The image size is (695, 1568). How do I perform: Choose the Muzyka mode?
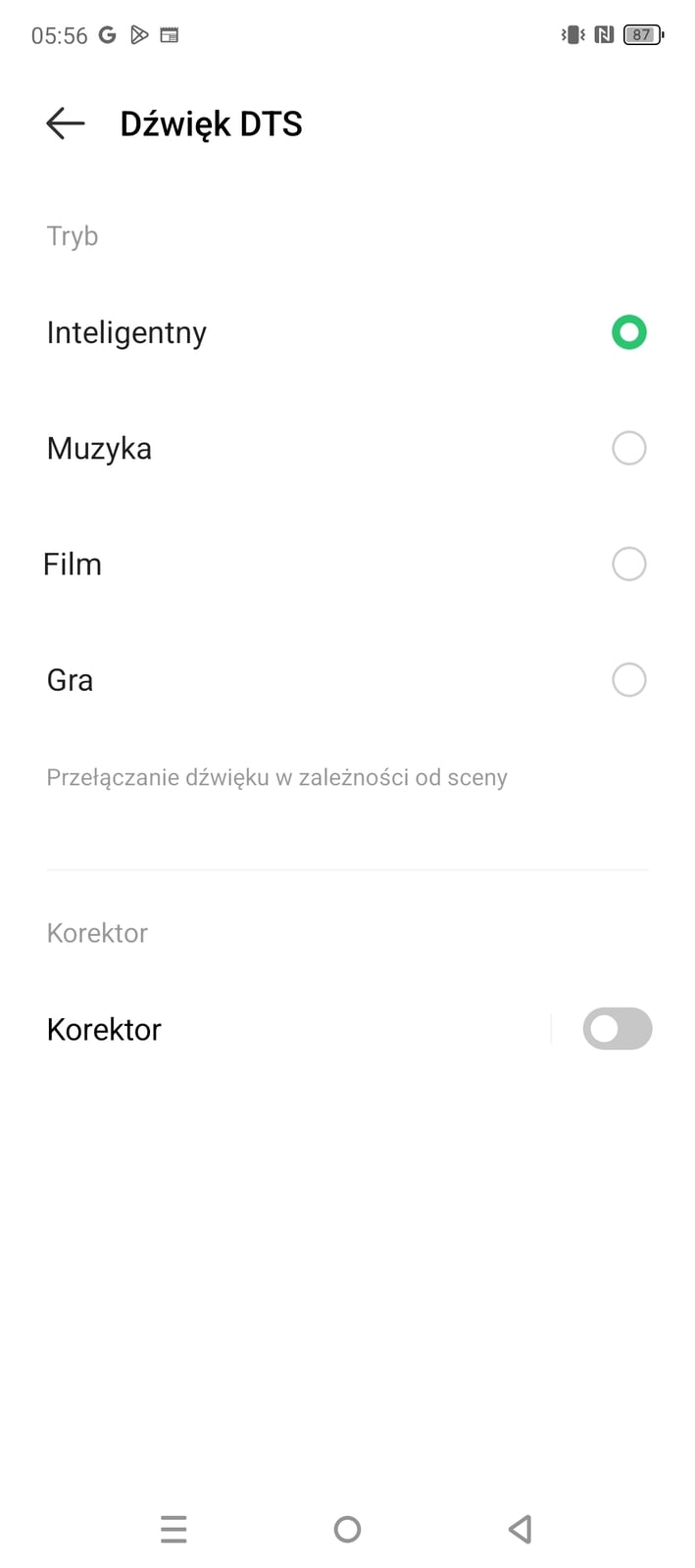347,448
